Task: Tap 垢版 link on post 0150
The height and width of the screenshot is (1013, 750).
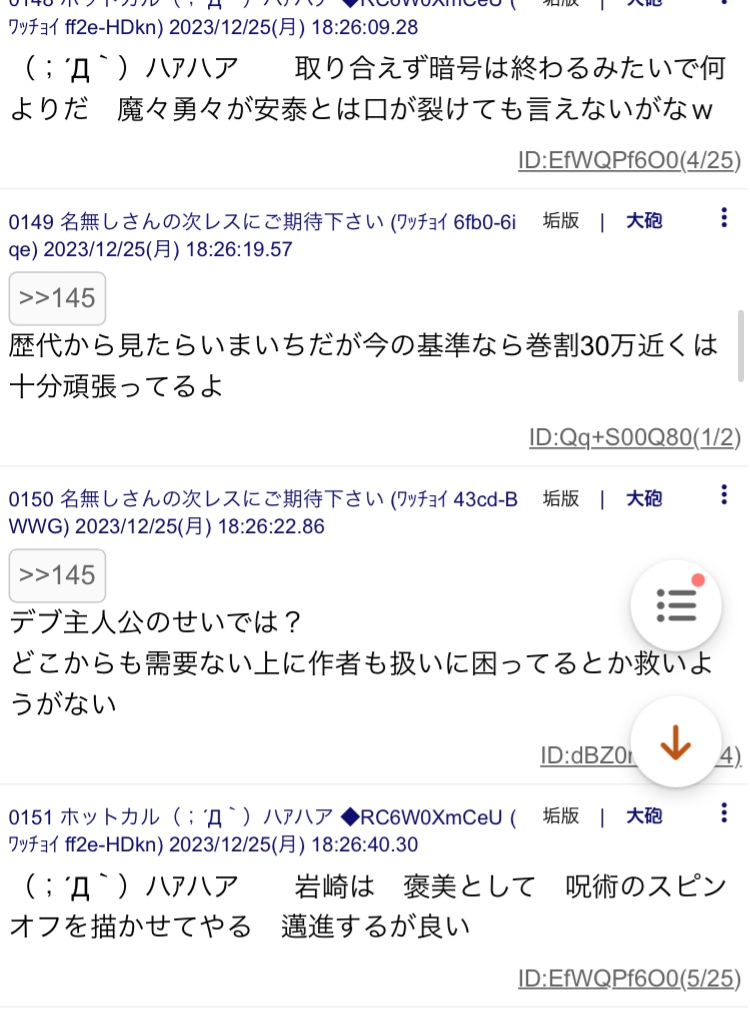Action: click(x=561, y=498)
